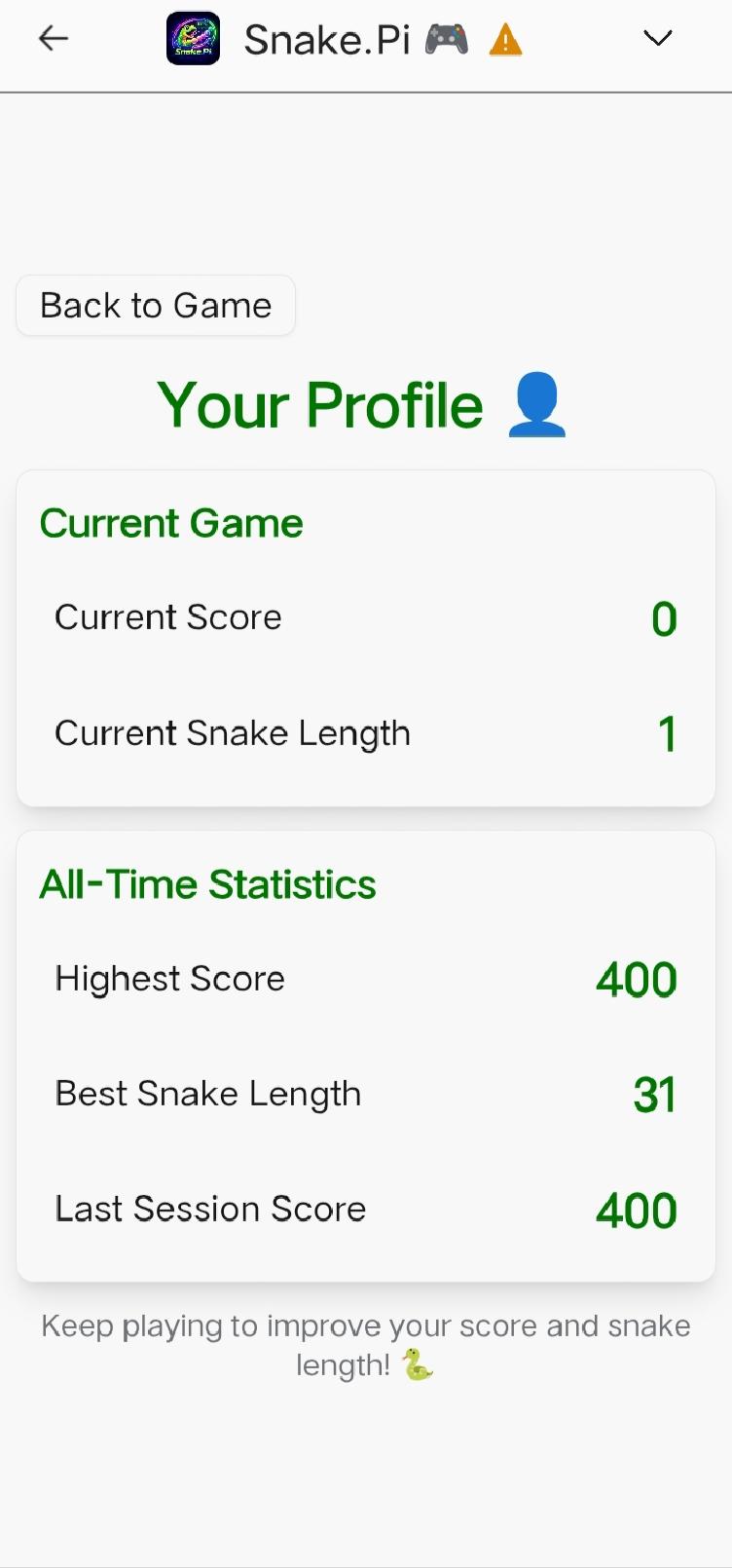This screenshot has height=1568, width=732.
Task: Tap the back arrow in the header
Action: click(54, 39)
